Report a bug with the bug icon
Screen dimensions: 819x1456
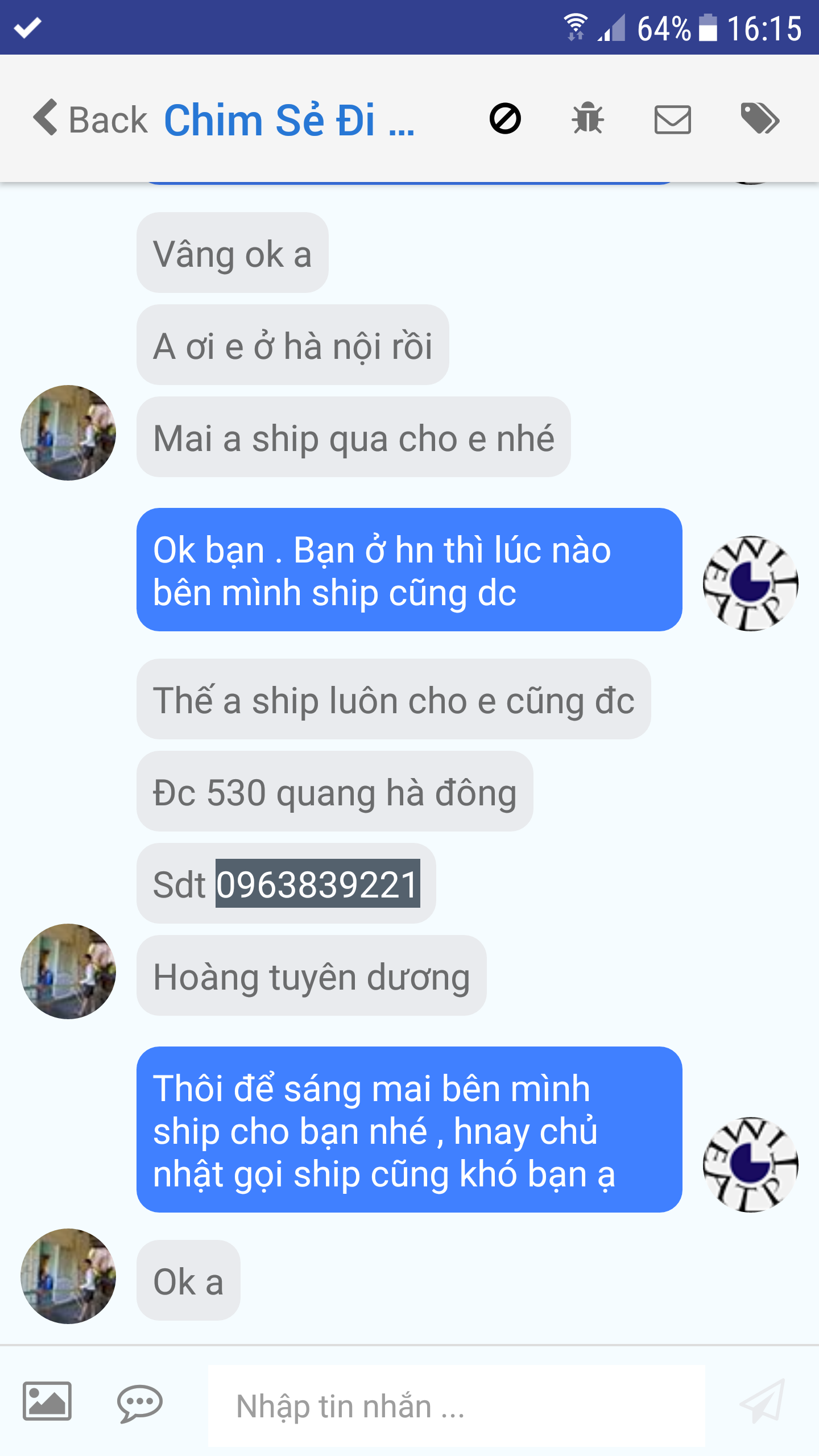[x=588, y=119]
